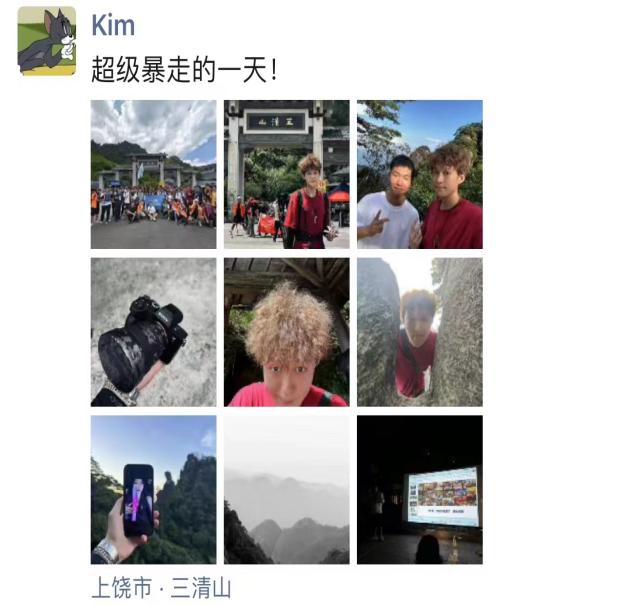View the curly blond hair selfie
Viewport: 629px width, 606px height.
click(x=286, y=332)
